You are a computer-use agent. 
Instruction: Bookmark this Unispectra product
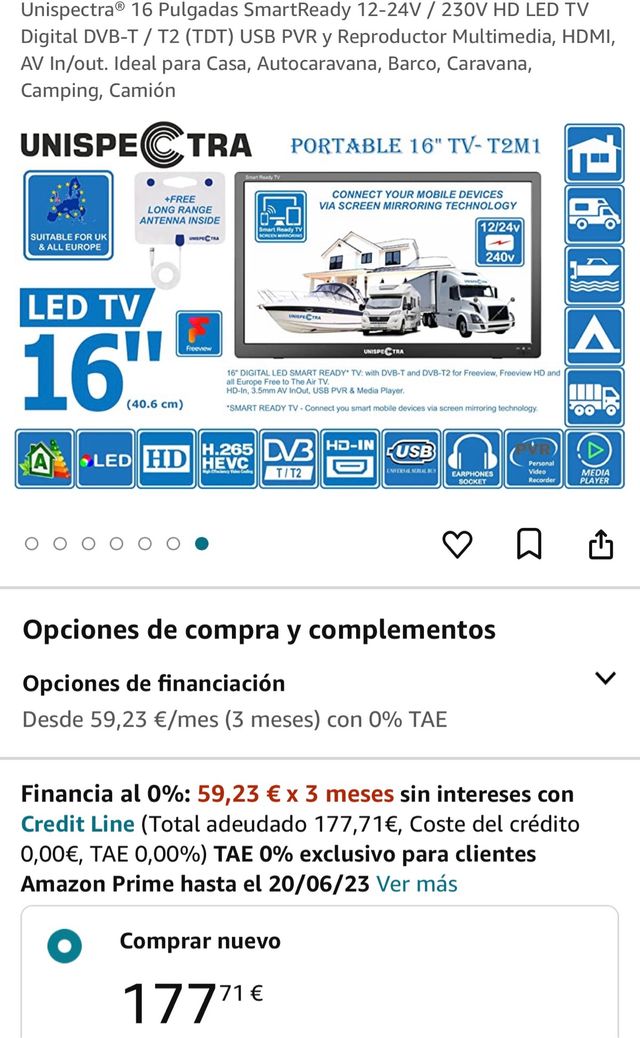(529, 544)
